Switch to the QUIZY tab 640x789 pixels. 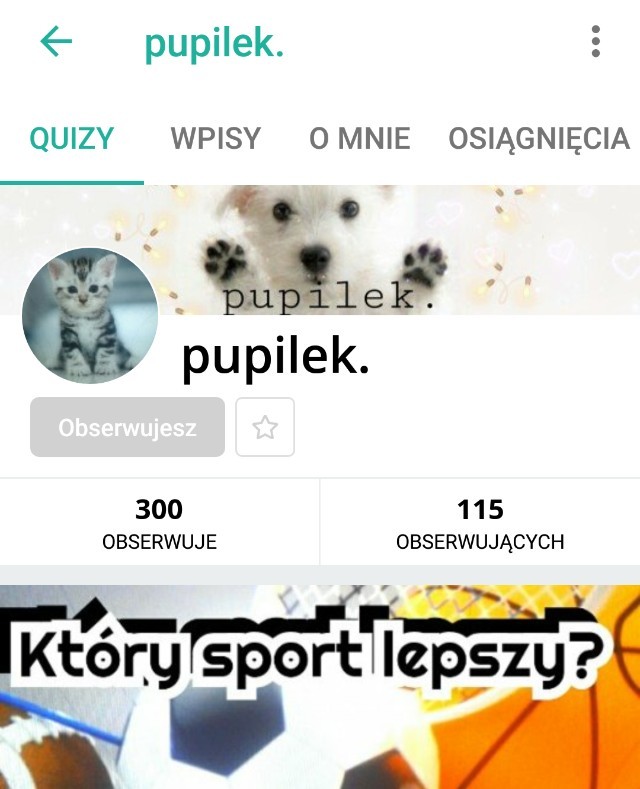[x=72, y=139]
